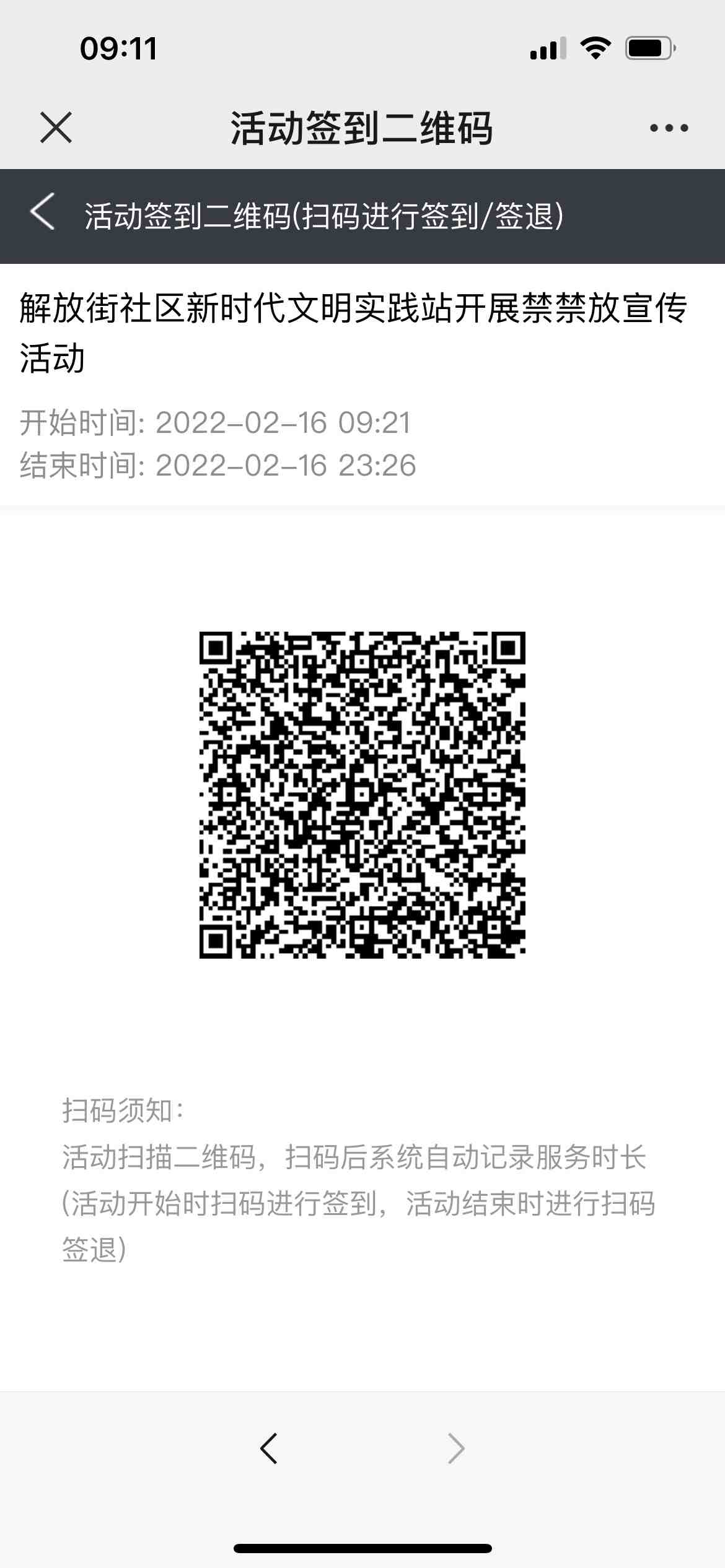Tap the bottom browser back arrow

(x=269, y=1448)
